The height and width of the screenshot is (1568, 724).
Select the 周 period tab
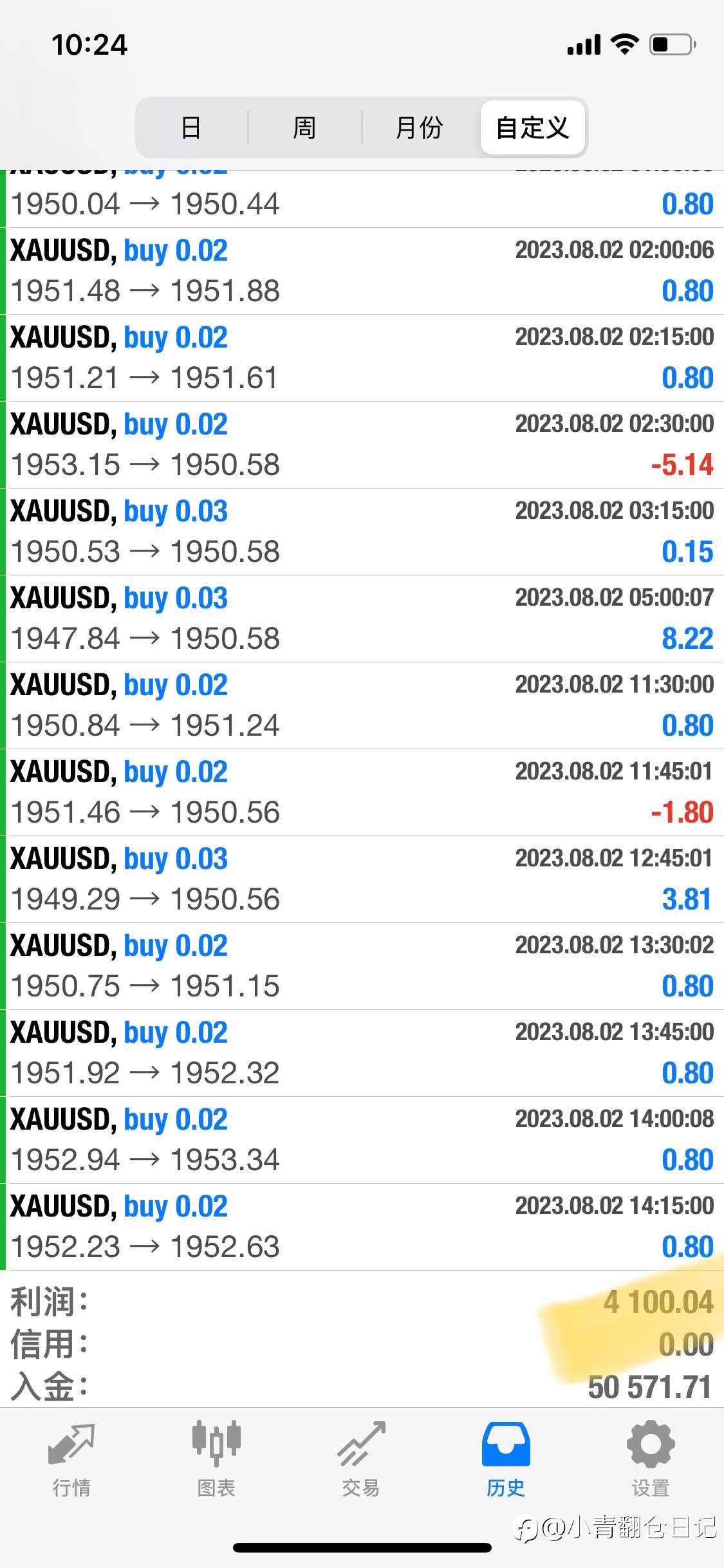point(304,127)
